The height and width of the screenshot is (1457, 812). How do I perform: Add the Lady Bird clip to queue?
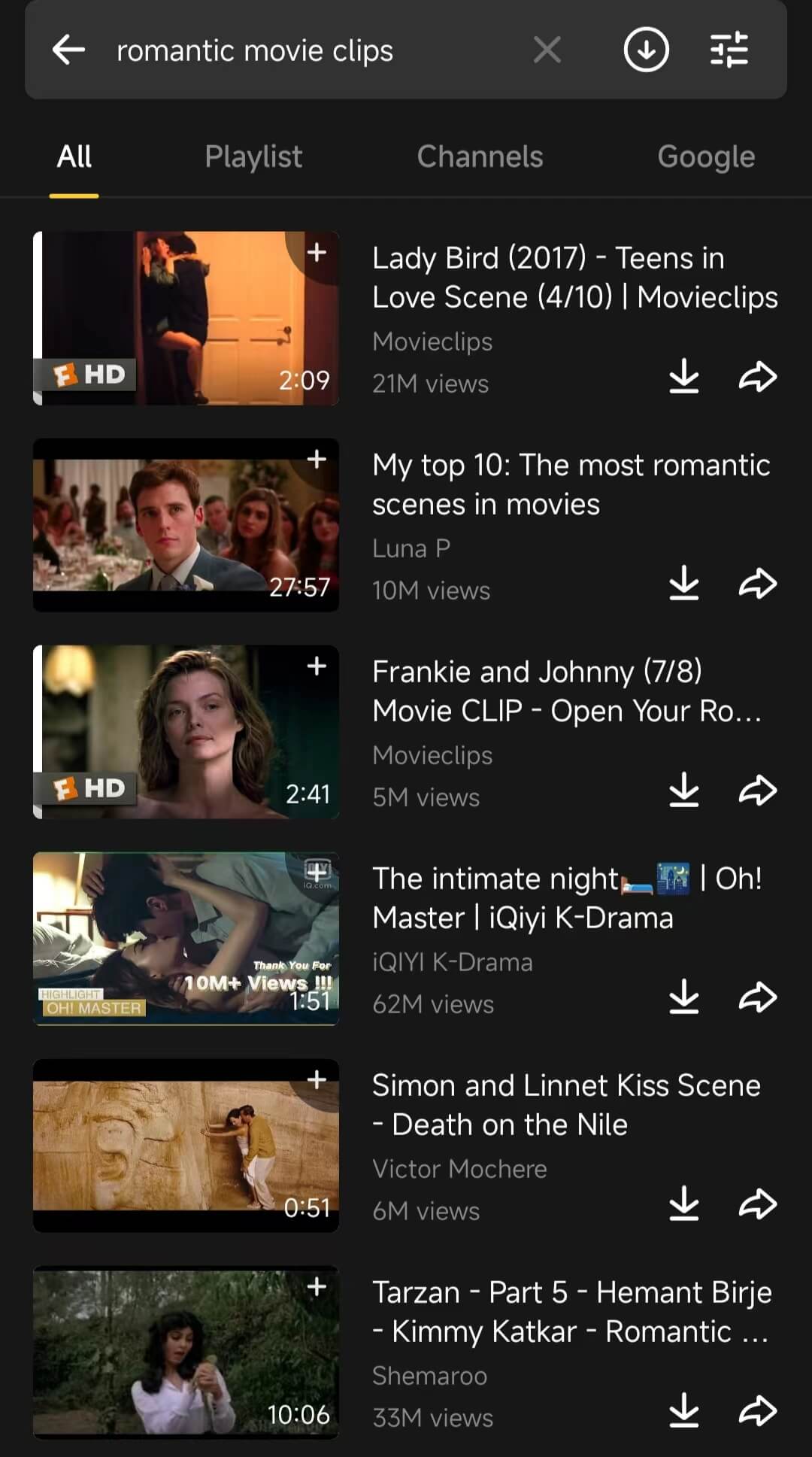[x=317, y=253]
